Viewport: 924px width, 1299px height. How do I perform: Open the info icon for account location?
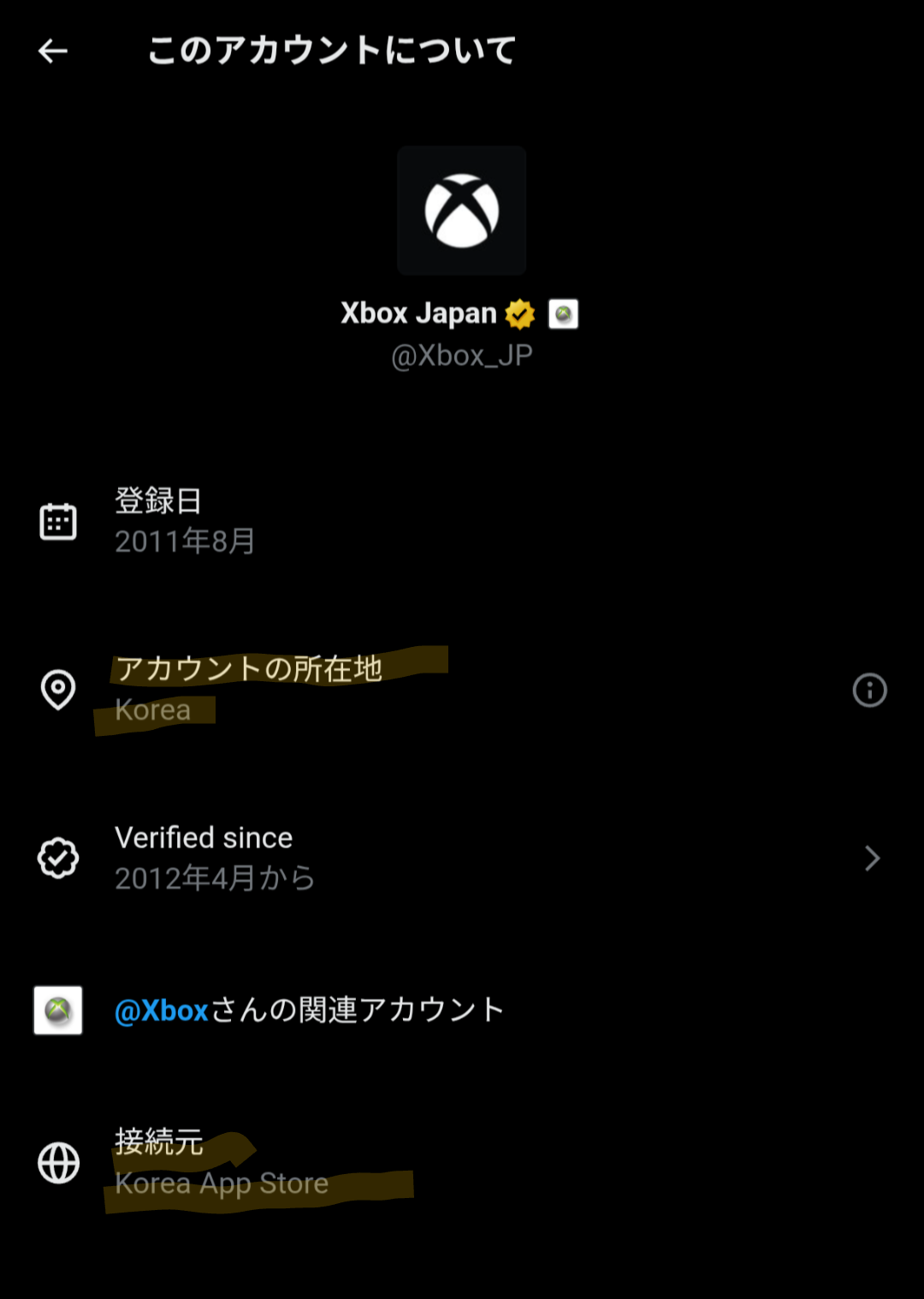[x=869, y=690]
